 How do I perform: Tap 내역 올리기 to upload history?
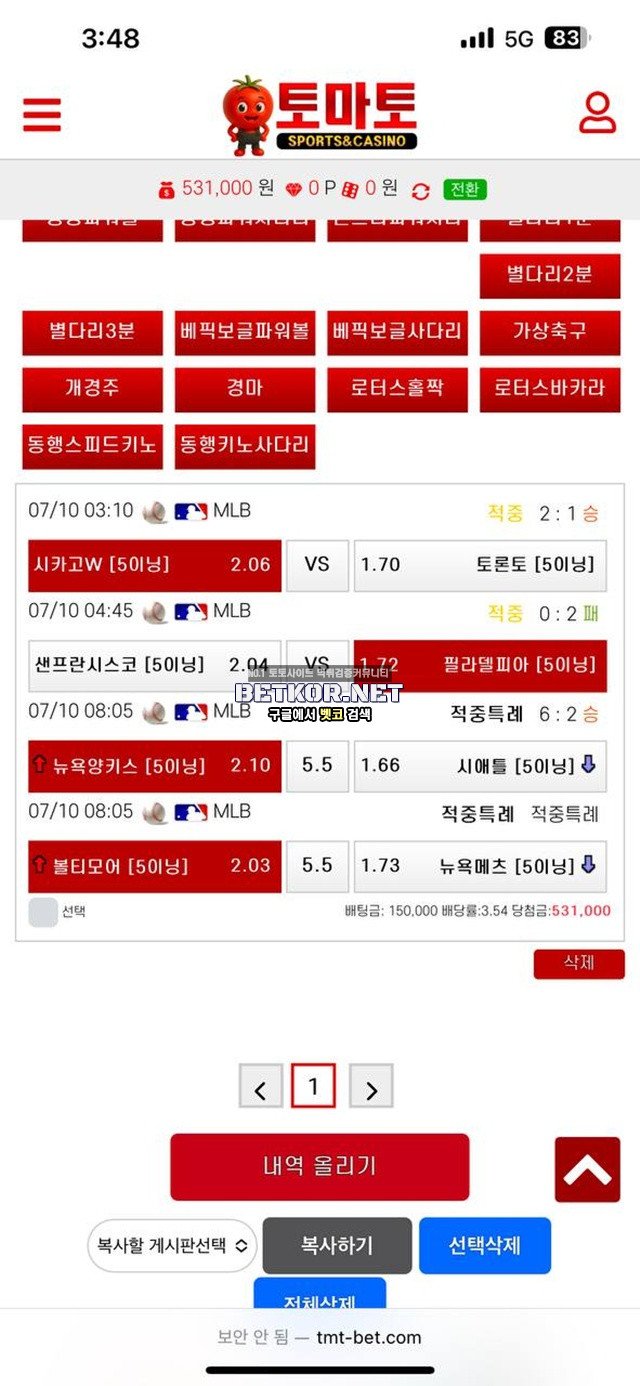(319, 1167)
